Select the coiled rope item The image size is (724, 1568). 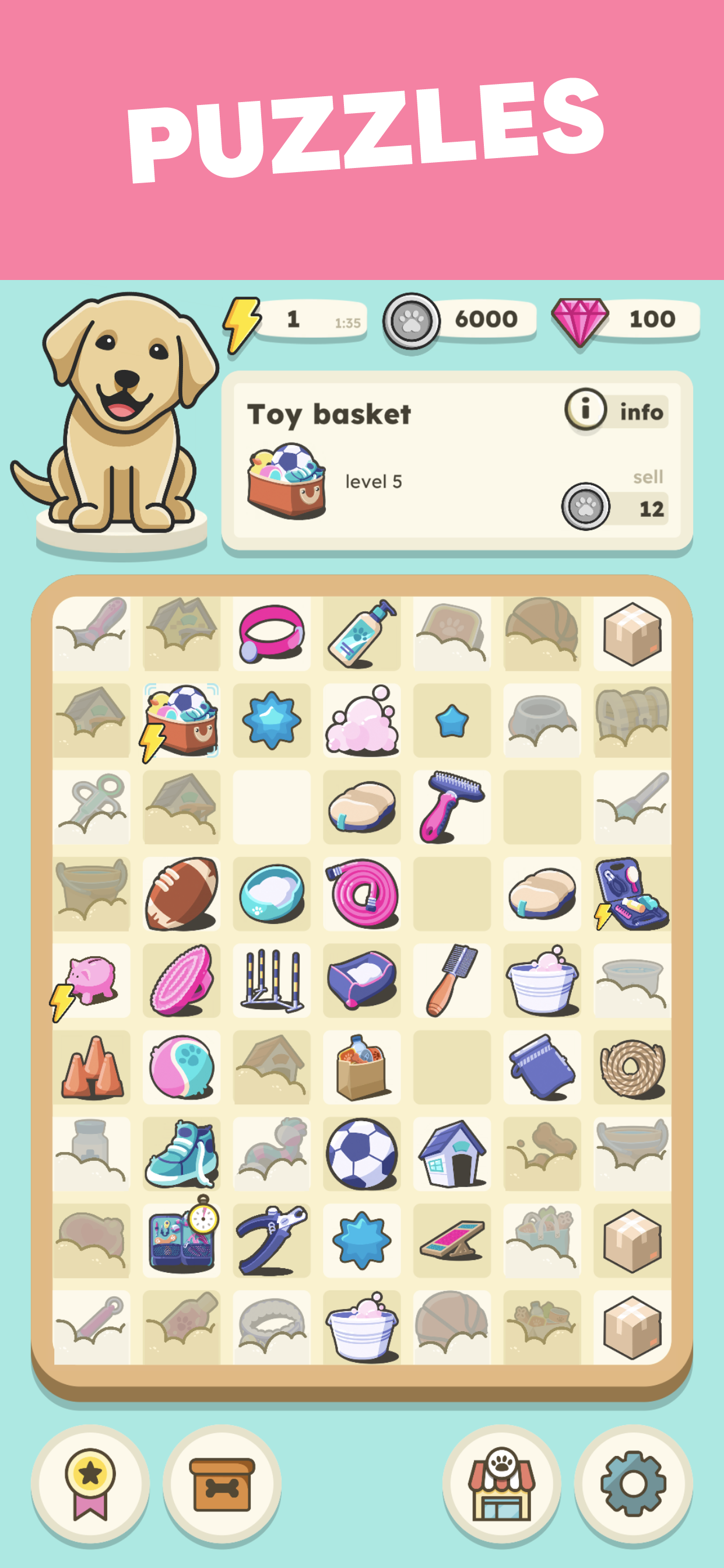pos(632,1067)
